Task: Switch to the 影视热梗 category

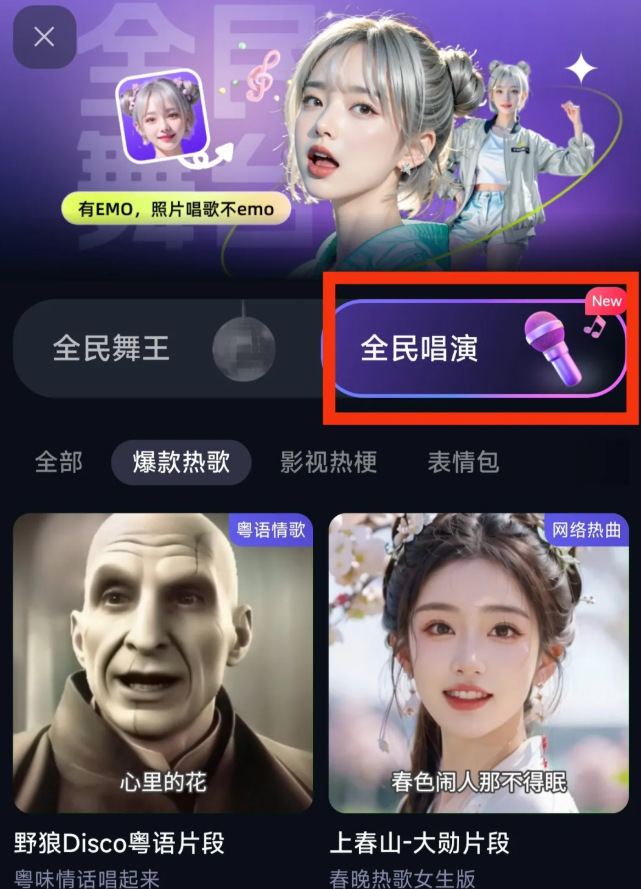Action: pyautogui.click(x=328, y=462)
